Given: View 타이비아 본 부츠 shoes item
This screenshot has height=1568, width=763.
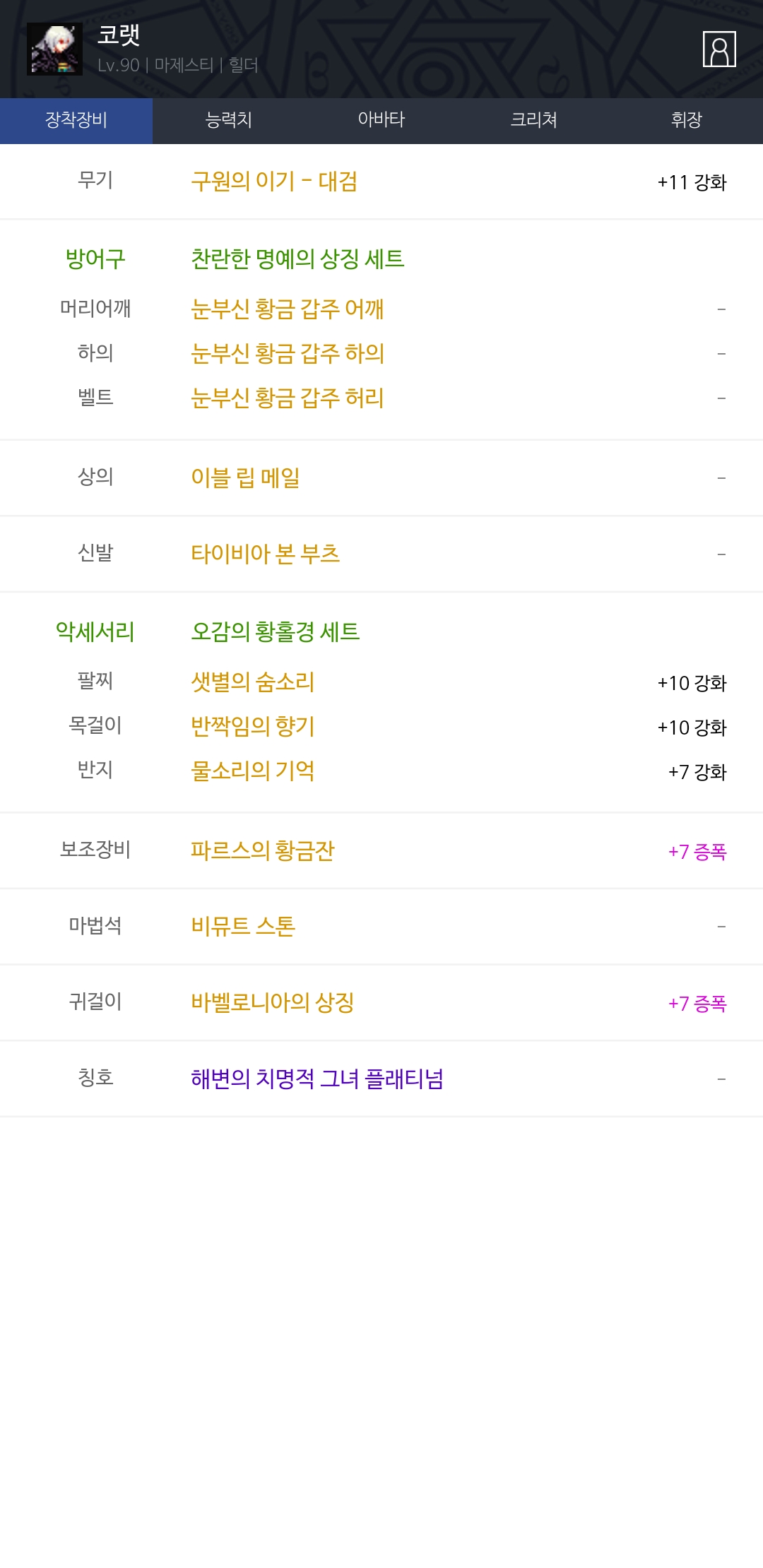Looking at the screenshot, I should [x=266, y=554].
